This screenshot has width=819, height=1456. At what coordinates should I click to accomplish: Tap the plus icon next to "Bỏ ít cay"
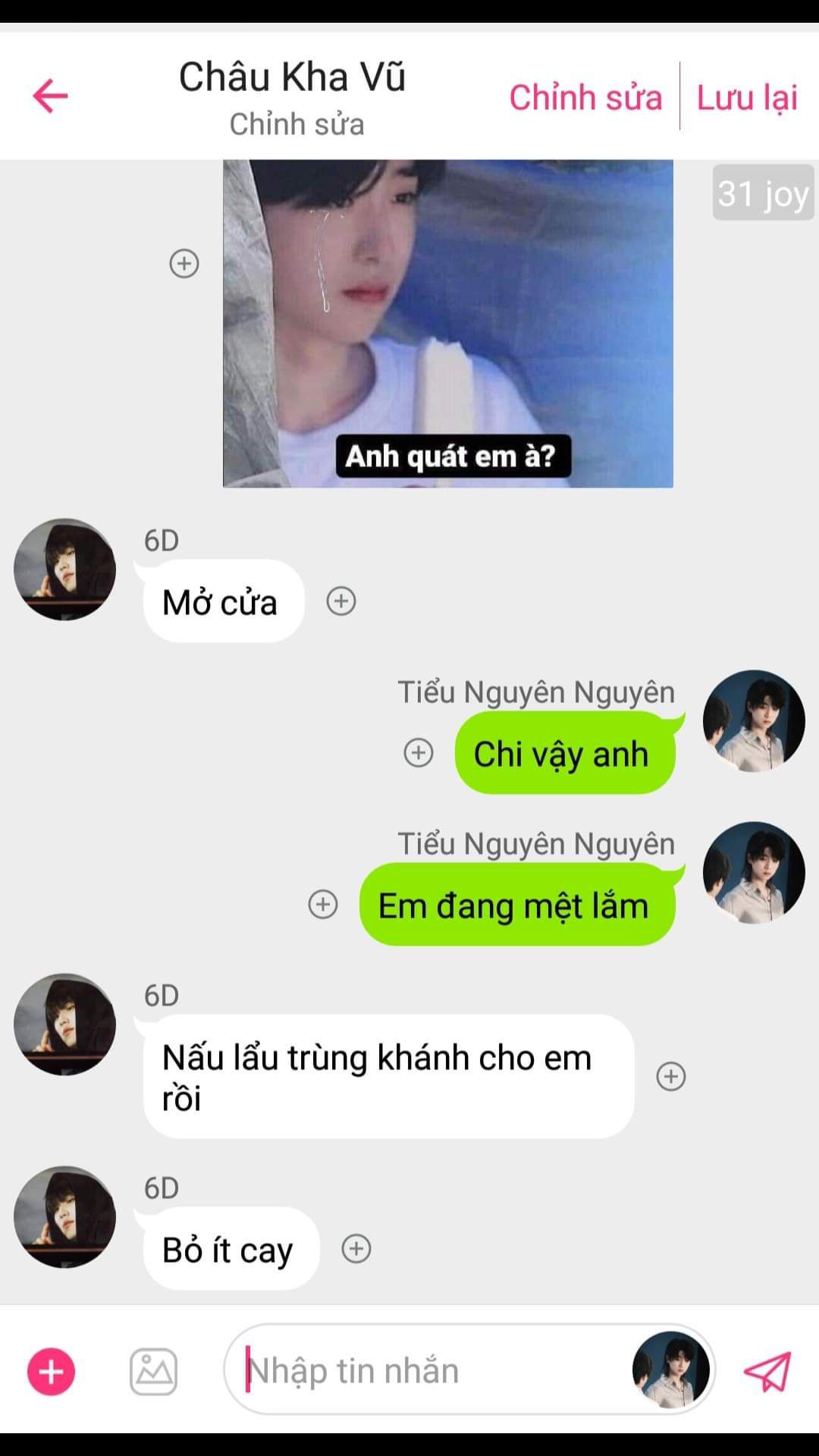coord(356,1248)
